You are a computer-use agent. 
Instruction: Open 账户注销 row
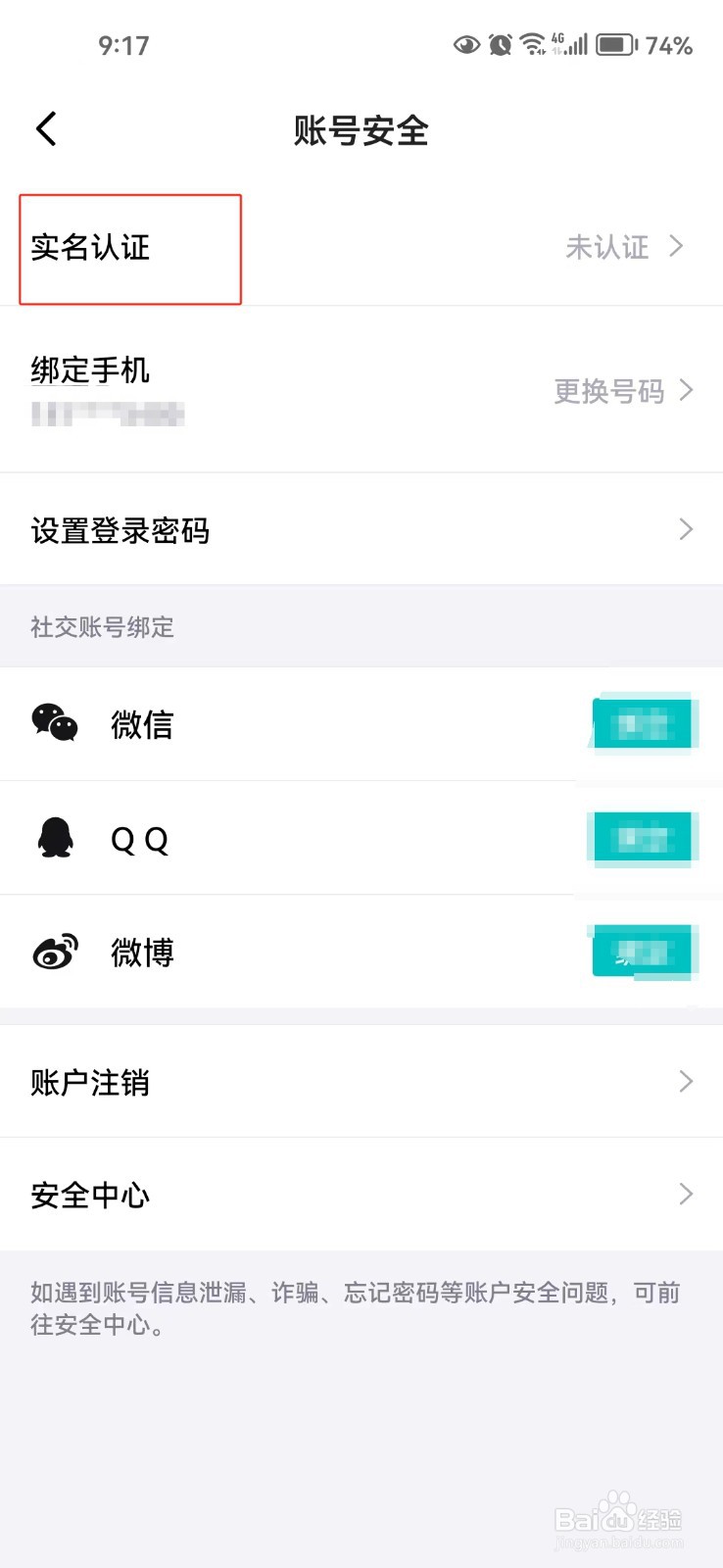pyautogui.click(x=361, y=1081)
